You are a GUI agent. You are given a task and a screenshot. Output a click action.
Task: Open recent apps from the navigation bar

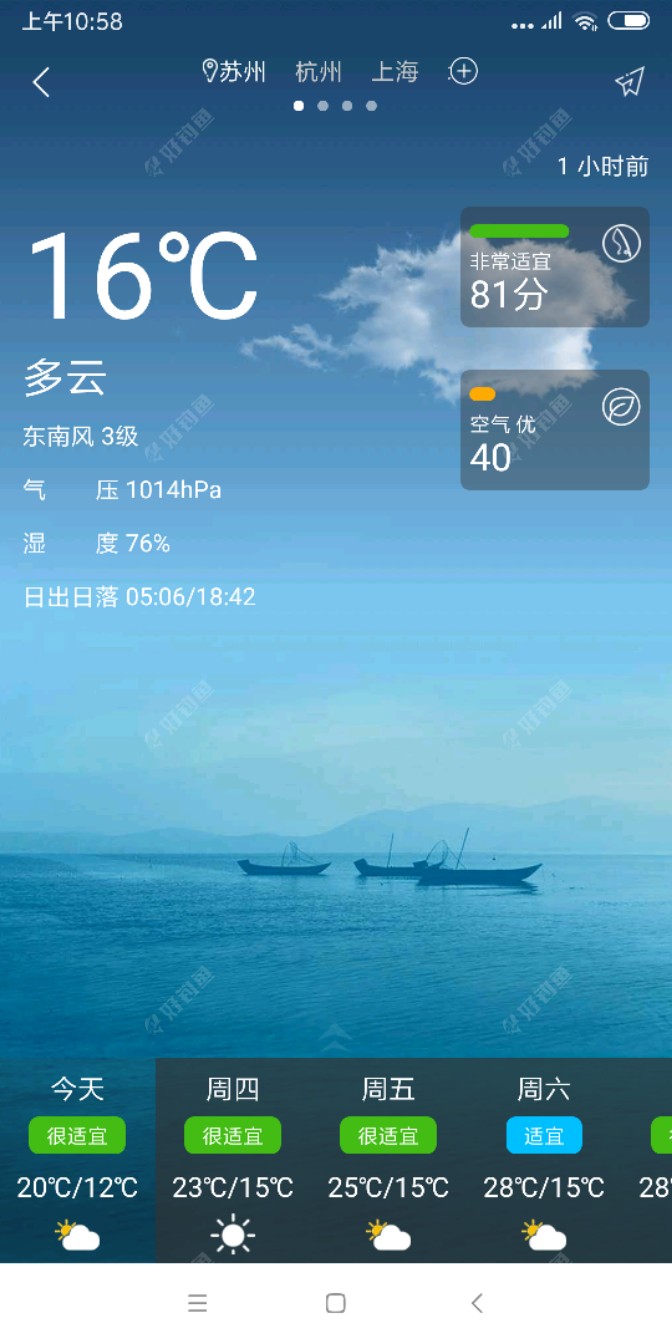pos(198,1303)
